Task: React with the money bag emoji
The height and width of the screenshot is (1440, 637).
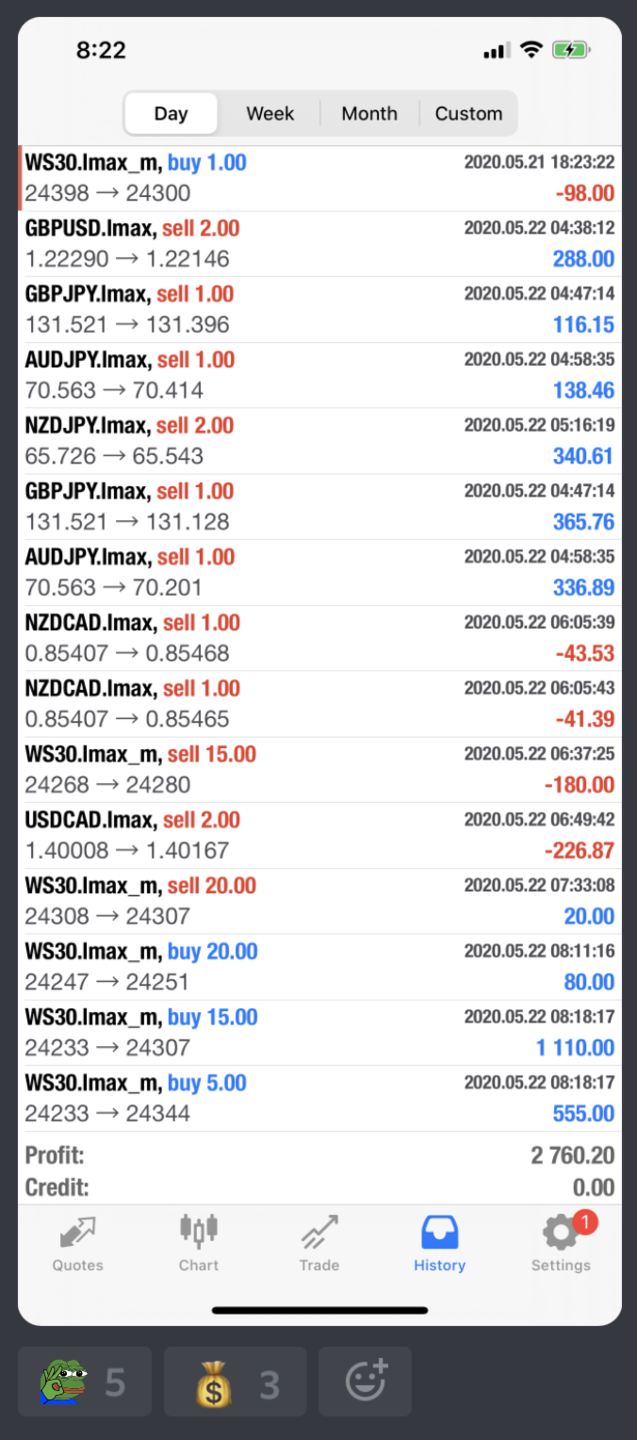Action: [x=236, y=1383]
